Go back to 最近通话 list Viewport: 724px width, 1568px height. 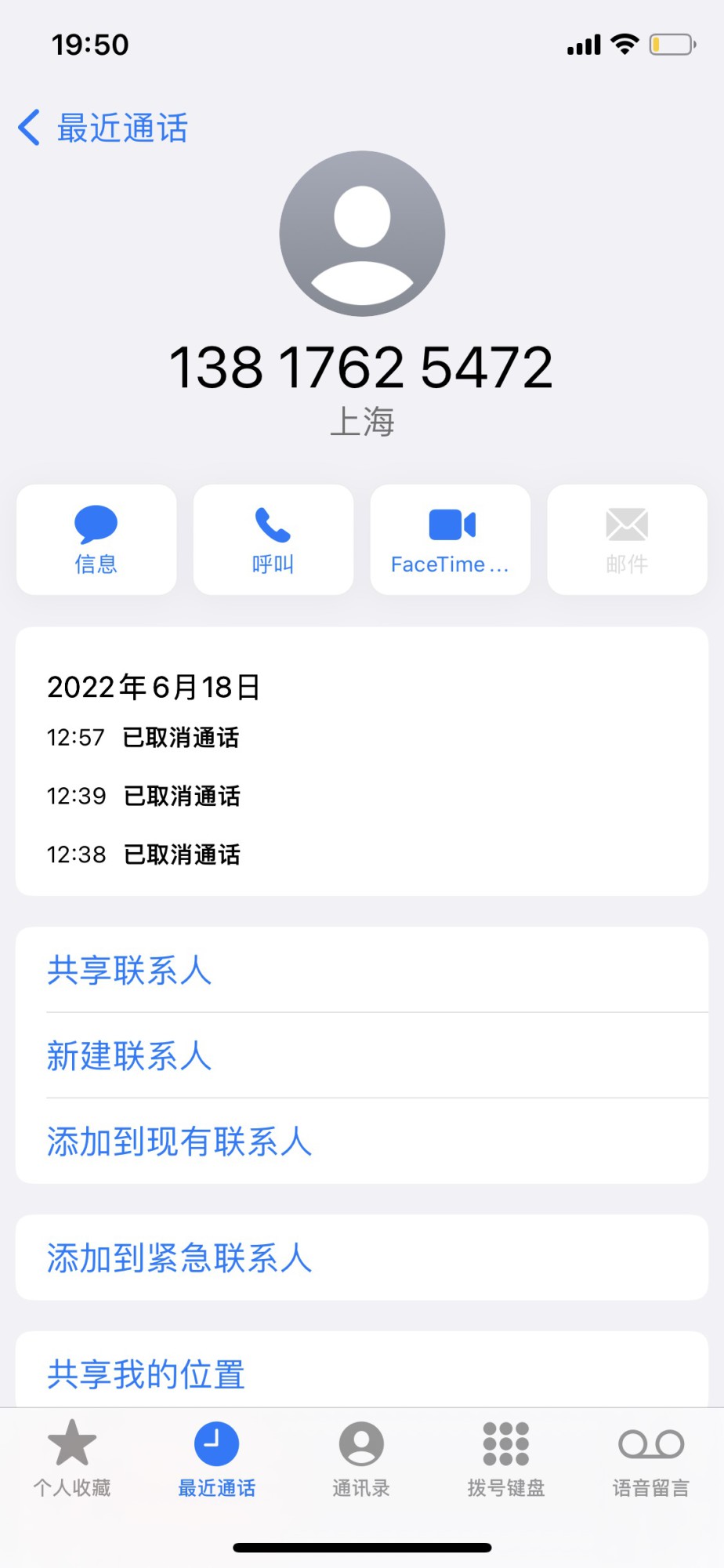pyautogui.click(x=103, y=128)
